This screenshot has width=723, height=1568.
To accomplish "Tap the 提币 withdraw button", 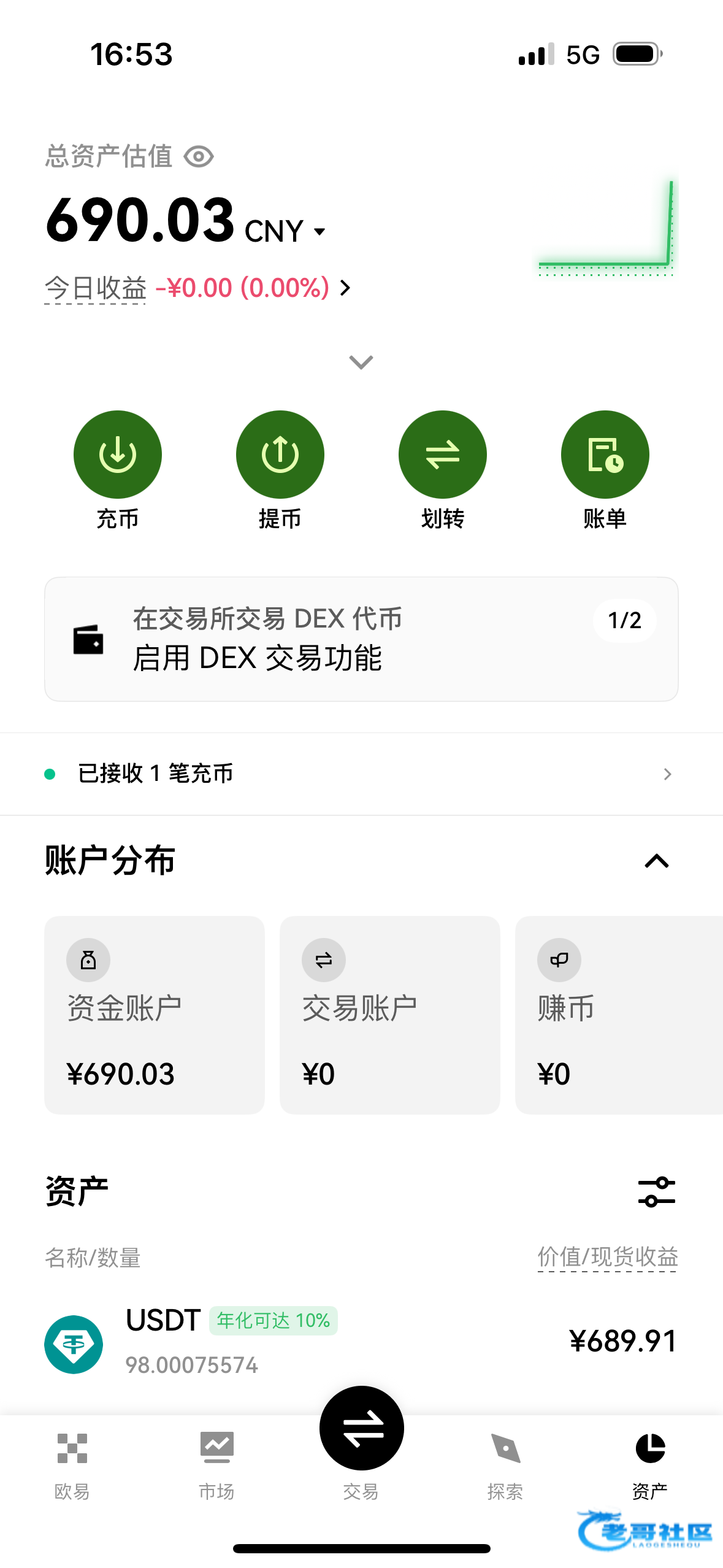I will (280, 455).
